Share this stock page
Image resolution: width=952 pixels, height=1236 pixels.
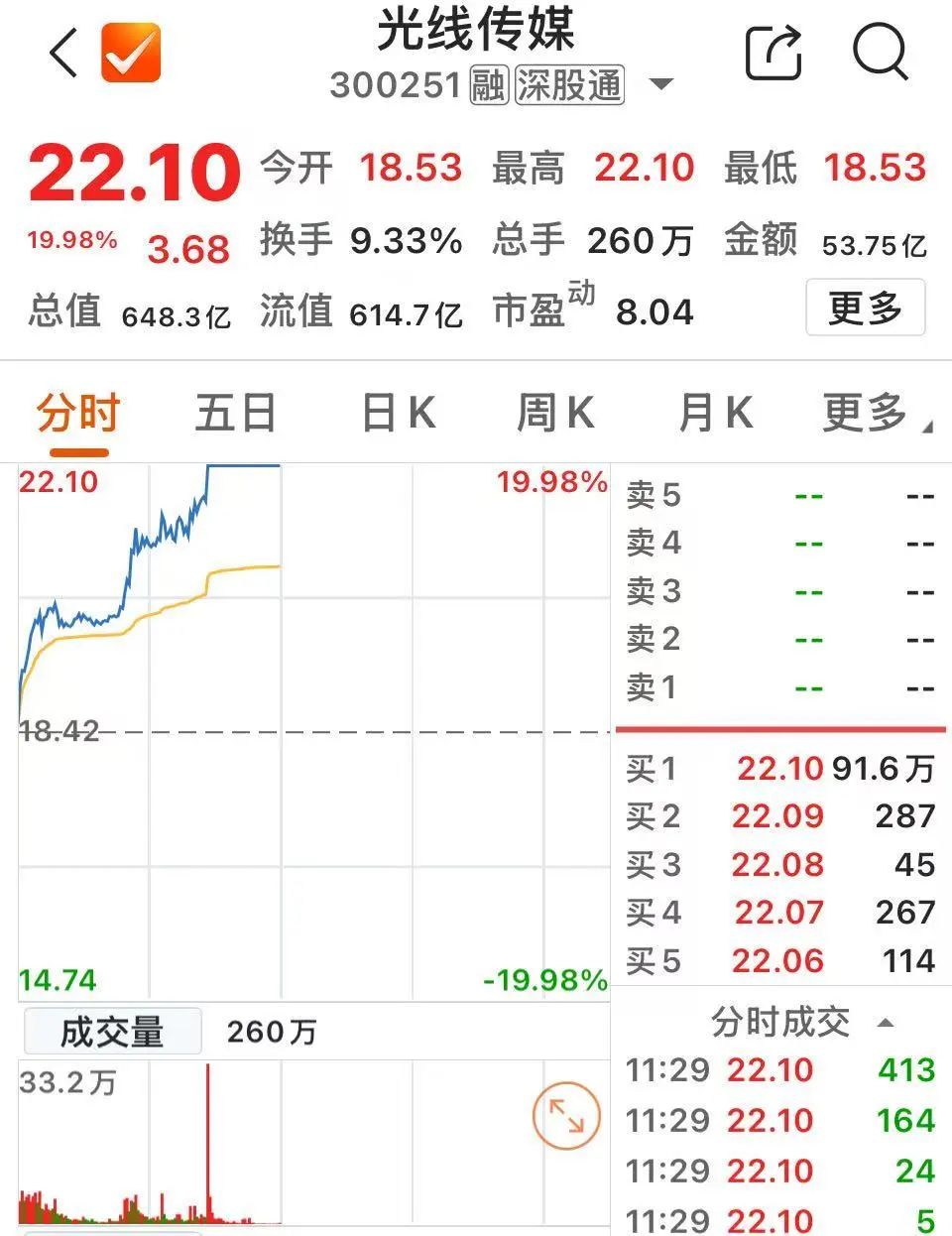773,52
